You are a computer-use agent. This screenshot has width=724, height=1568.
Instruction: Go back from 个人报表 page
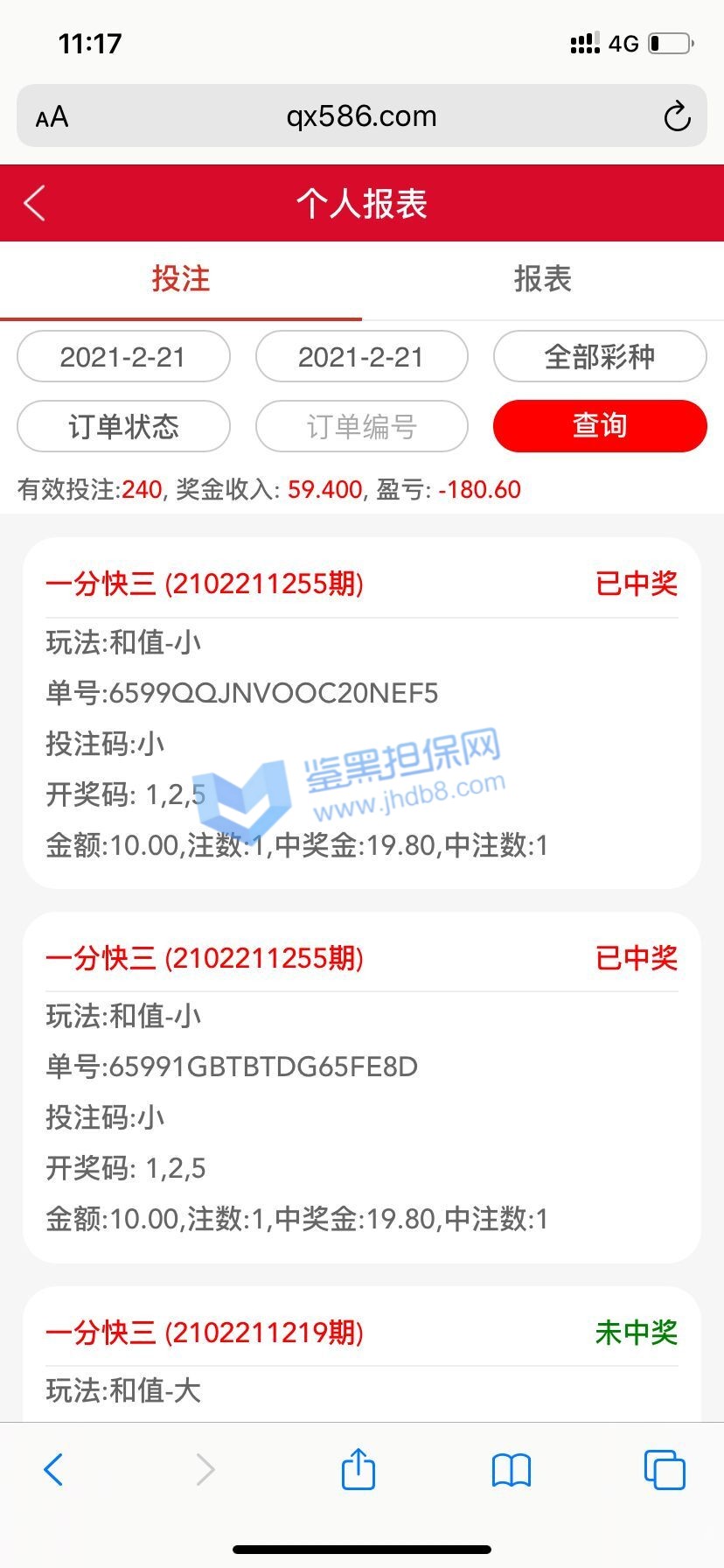coord(35,203)
